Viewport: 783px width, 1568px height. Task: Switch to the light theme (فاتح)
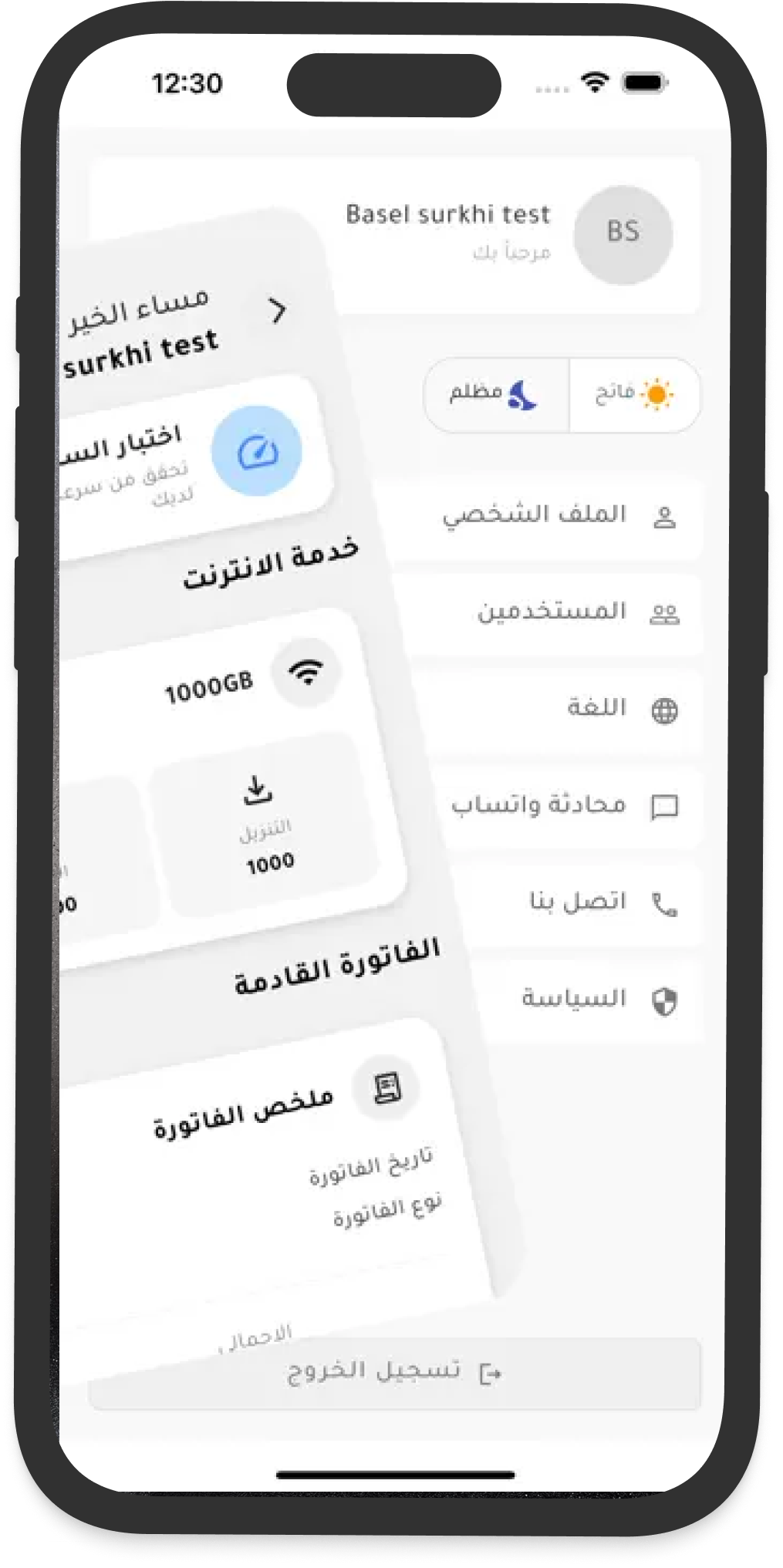coord(634,394)
